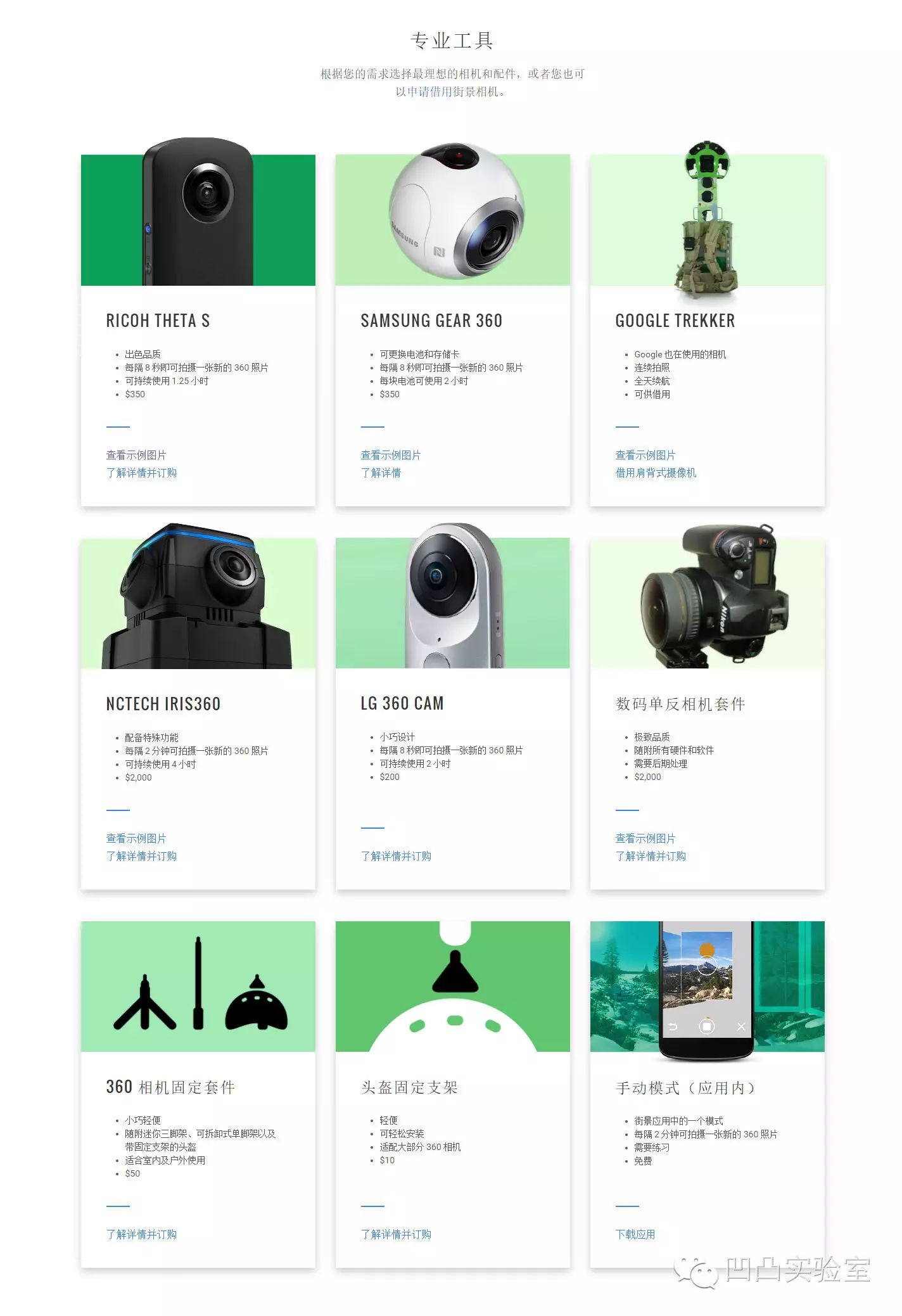902x1316 pixels.
Task: View sample images for 数码单反相机套件
Action: [645, 838]
